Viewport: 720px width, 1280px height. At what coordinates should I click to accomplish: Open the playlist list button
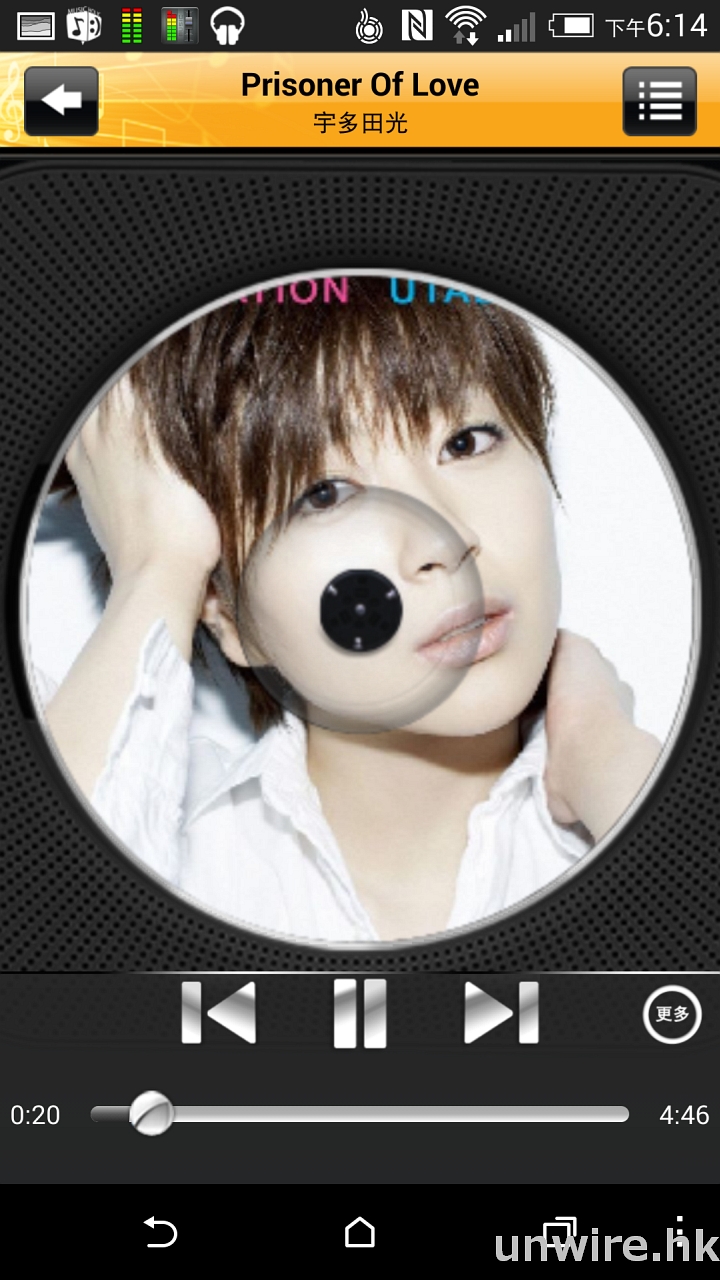pyautogui.click(x=659, y=101)
